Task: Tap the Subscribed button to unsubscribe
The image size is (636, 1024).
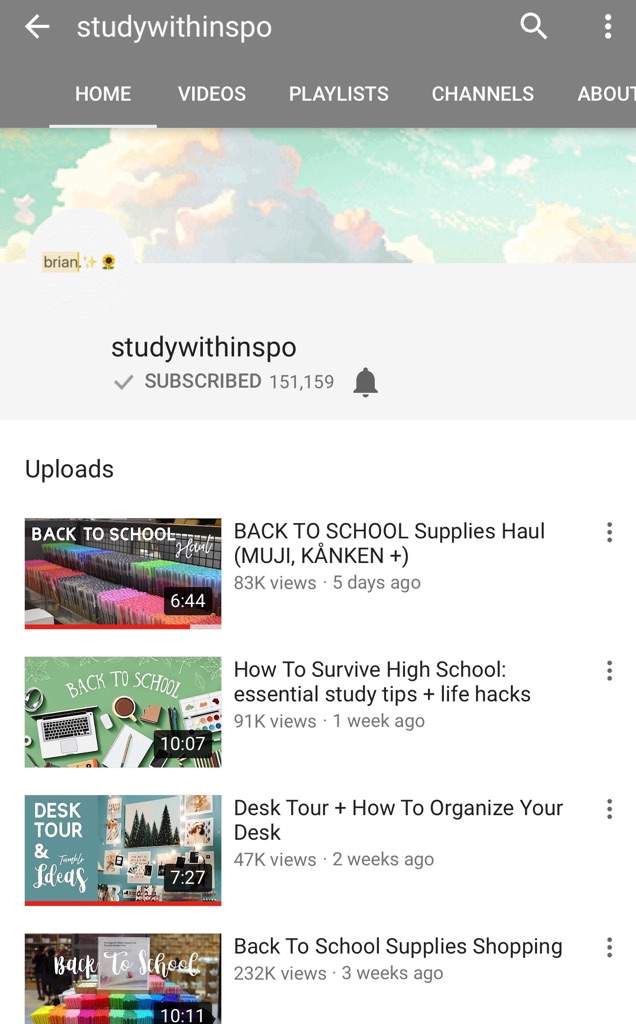Action: click(188, 381)
